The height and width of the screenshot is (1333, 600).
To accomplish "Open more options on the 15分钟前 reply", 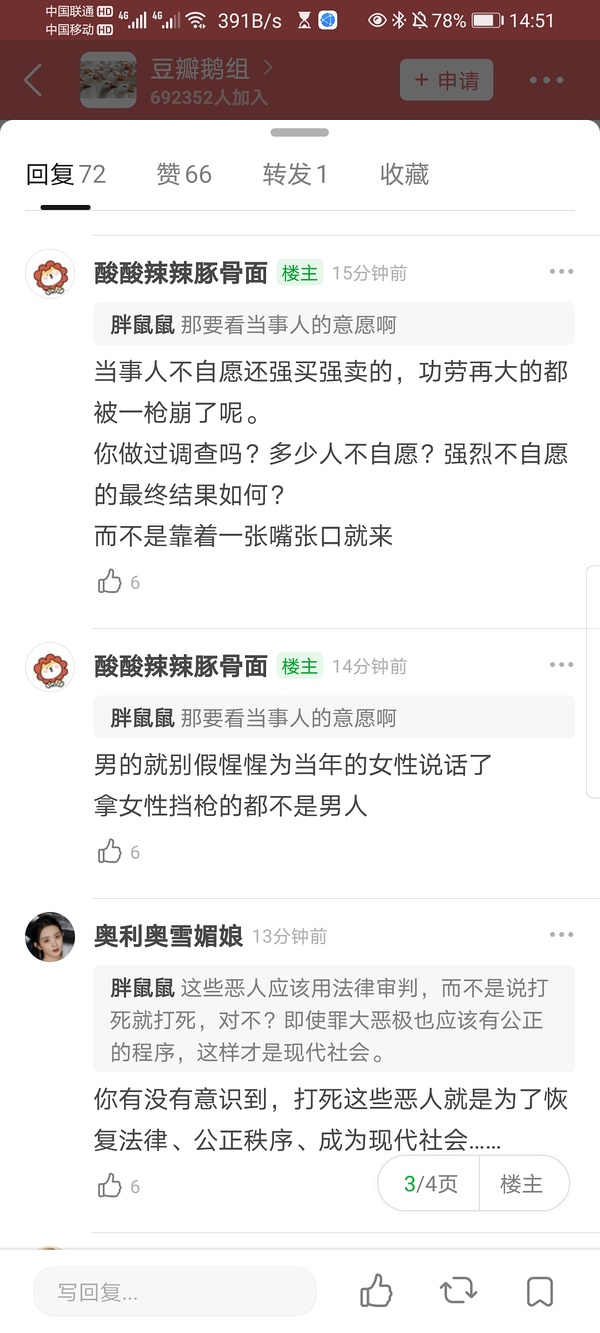I will 561,272.
